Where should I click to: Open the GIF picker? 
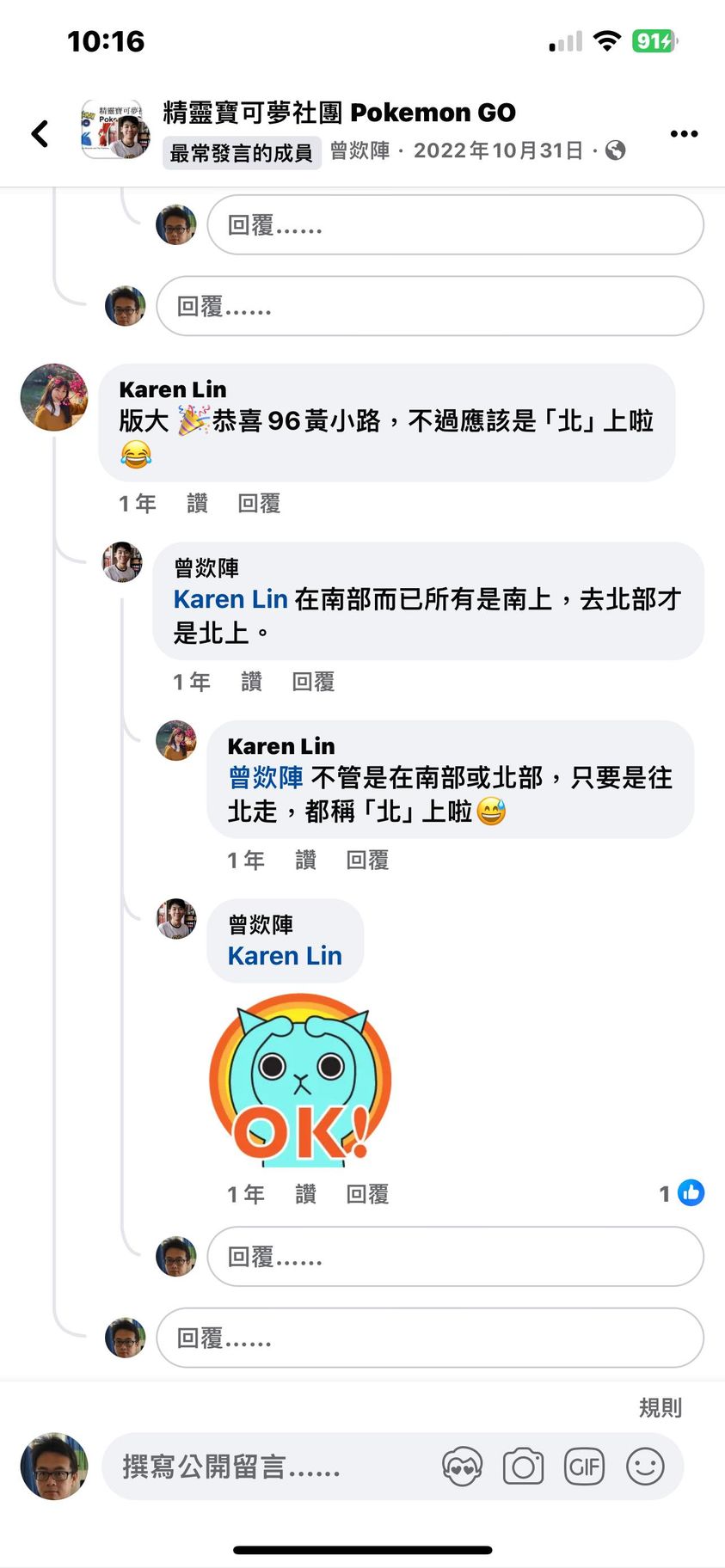584,1467
